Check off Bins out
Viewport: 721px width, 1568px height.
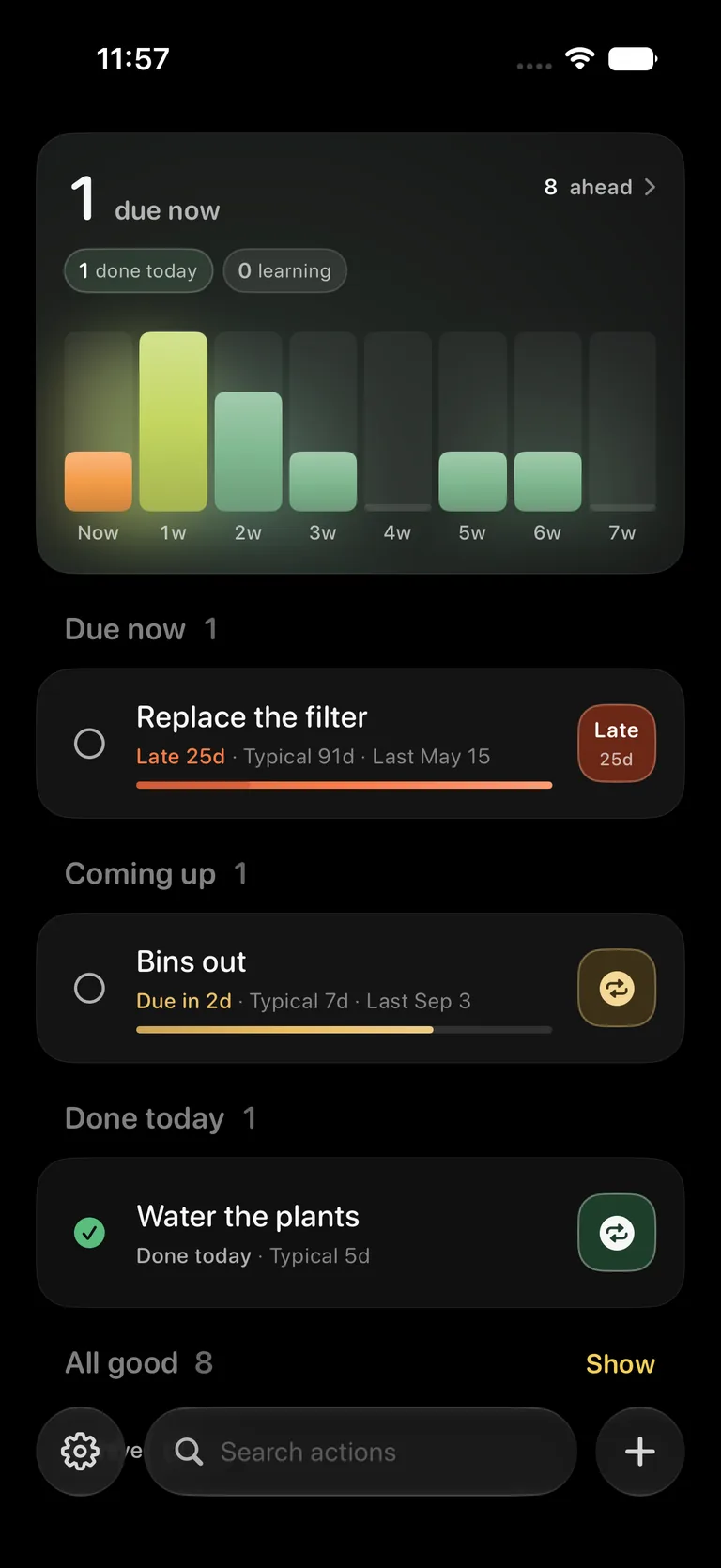[x=89, y=988]
